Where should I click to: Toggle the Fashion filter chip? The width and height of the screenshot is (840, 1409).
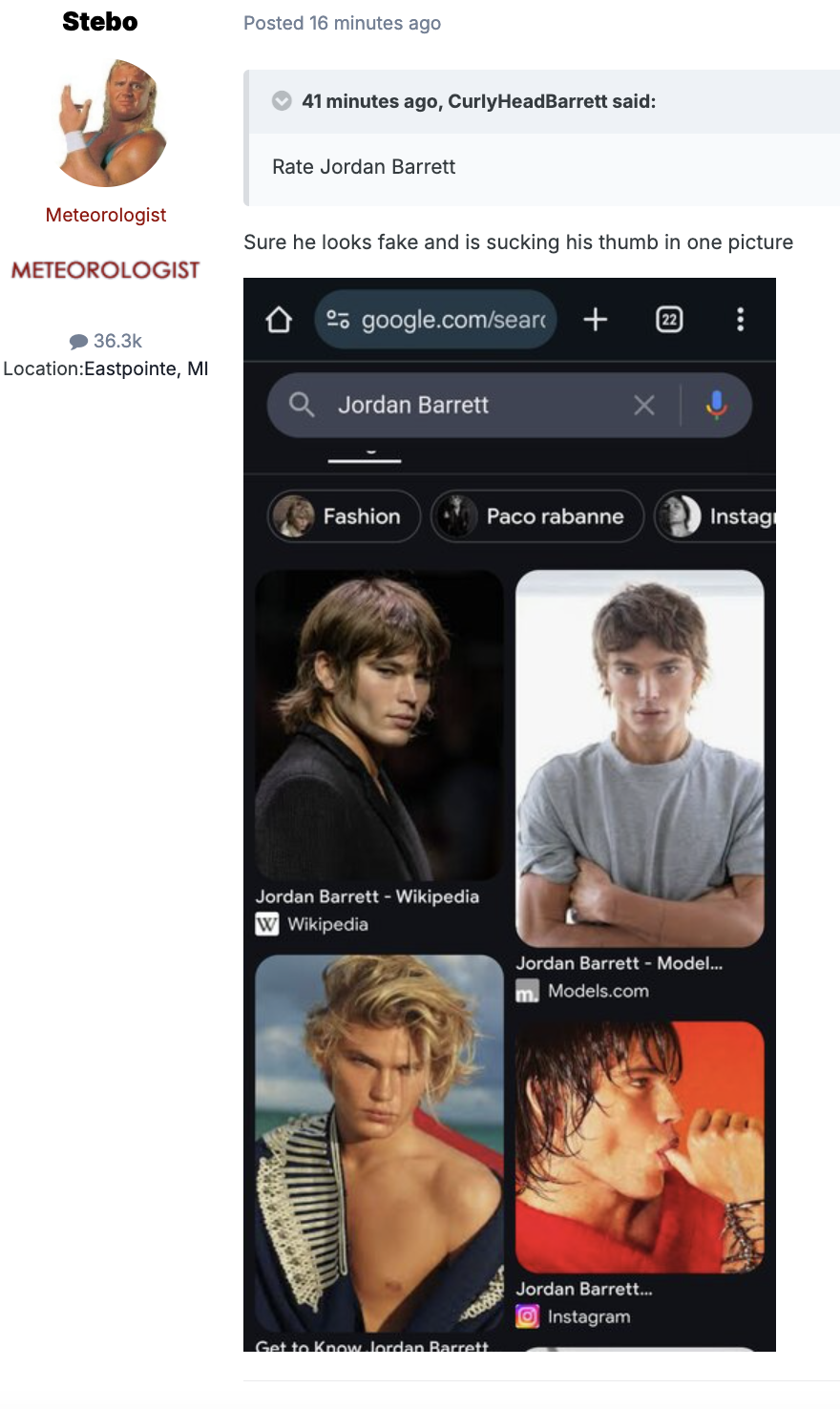pyautogui.click(x=343, y=515)
